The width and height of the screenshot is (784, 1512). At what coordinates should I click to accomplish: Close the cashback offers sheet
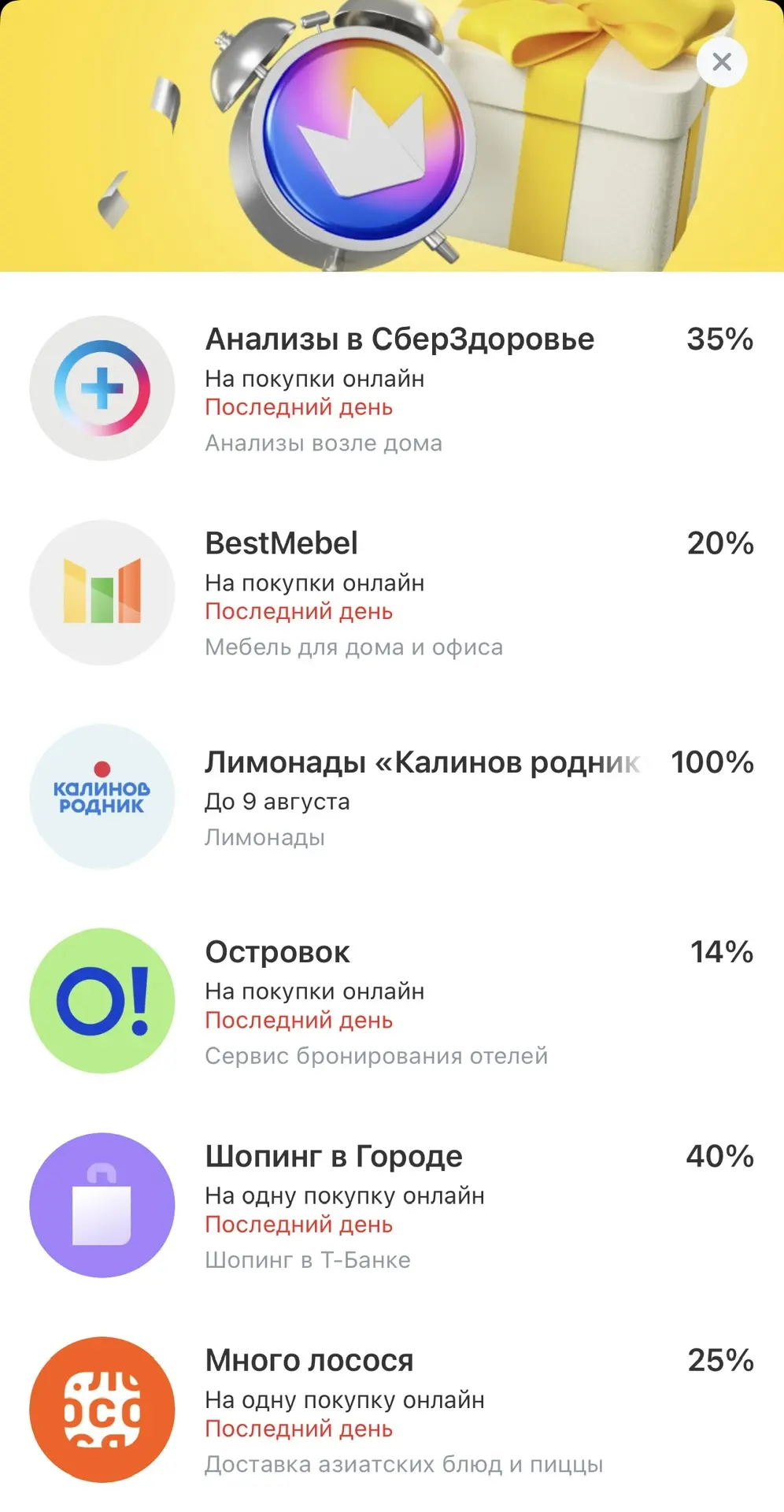pos(722,61)
